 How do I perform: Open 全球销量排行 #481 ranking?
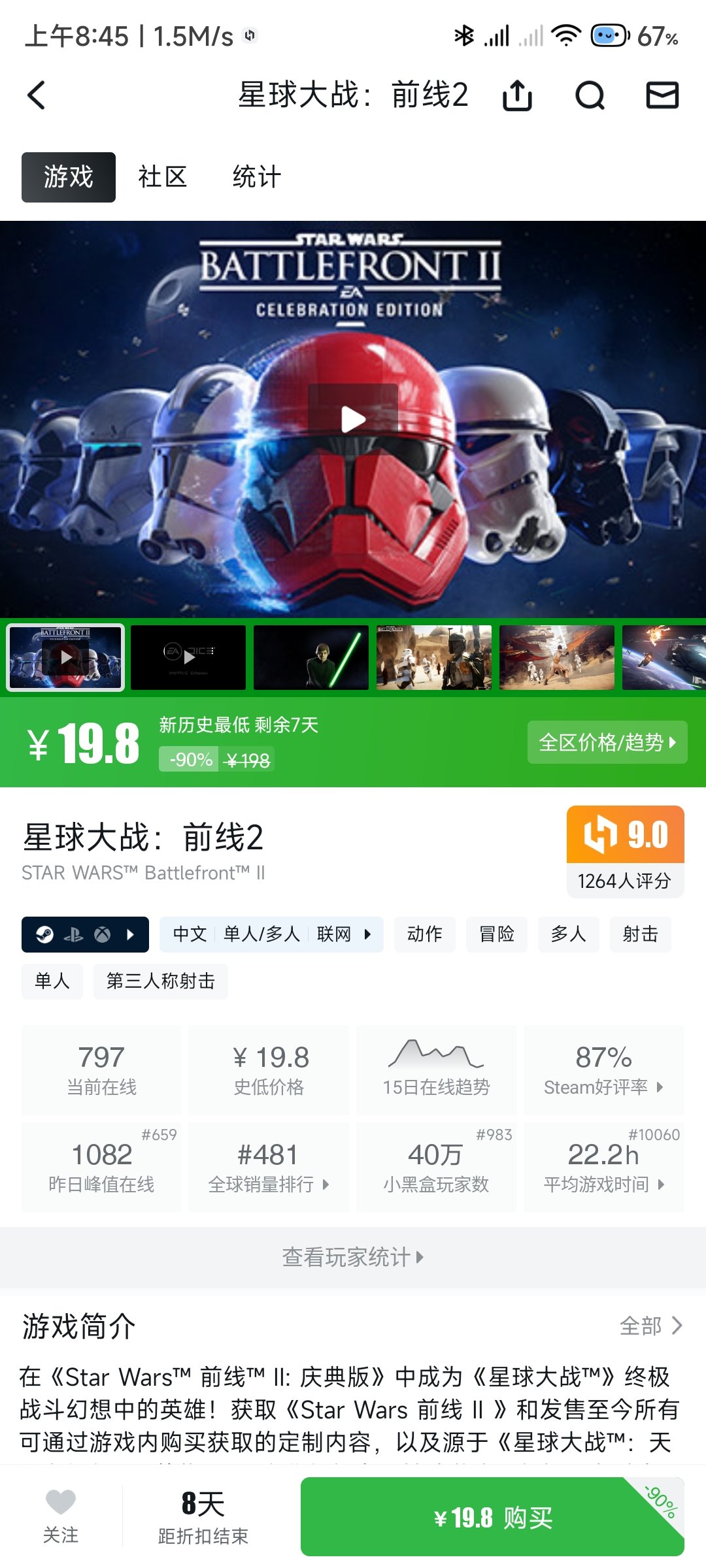(x=268, y=1168)
